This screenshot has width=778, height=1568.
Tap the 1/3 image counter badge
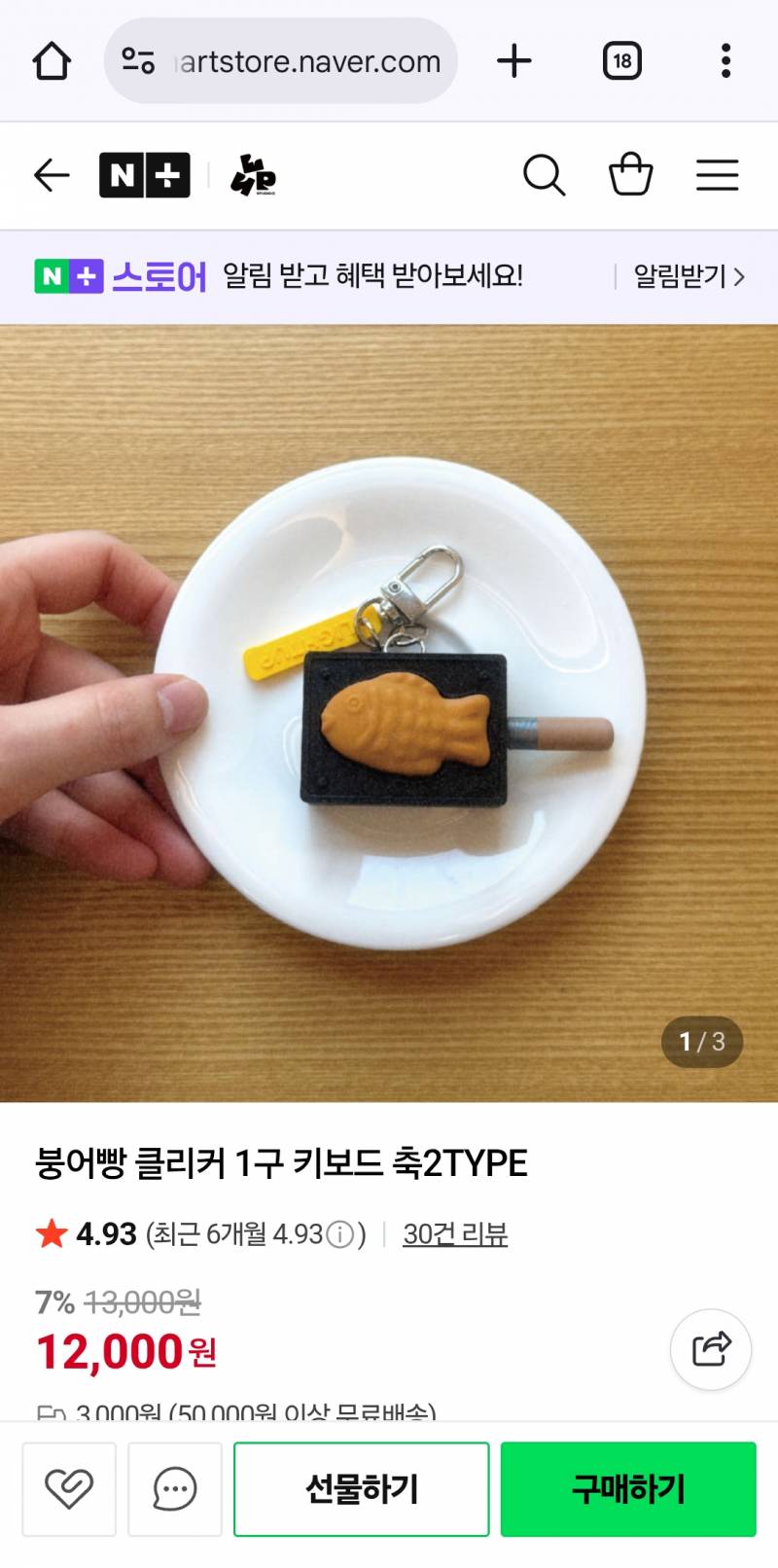[x=702, y=1042]
